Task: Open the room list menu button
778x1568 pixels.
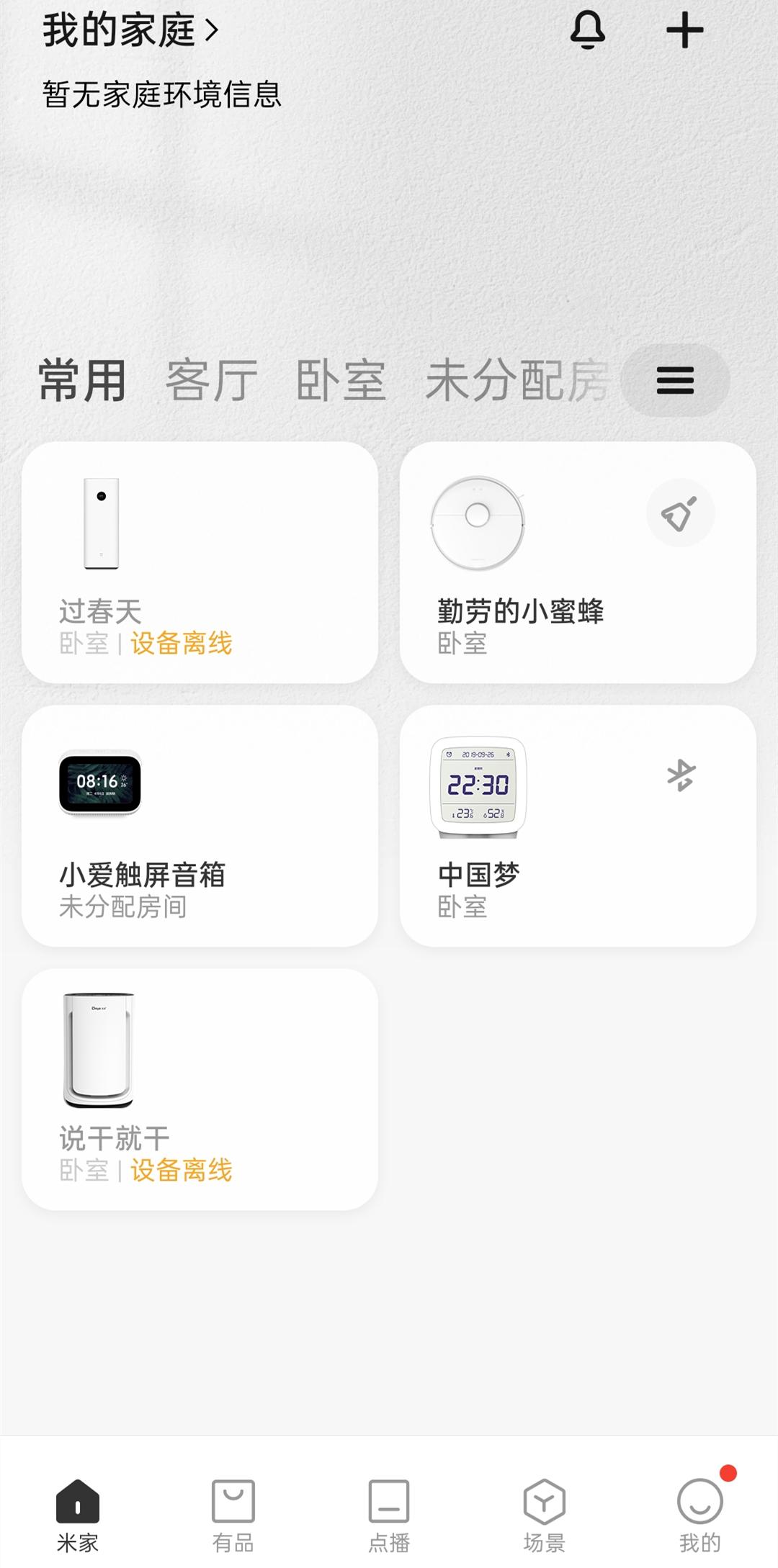Action: pyautogui.click(x=675, y=381)
